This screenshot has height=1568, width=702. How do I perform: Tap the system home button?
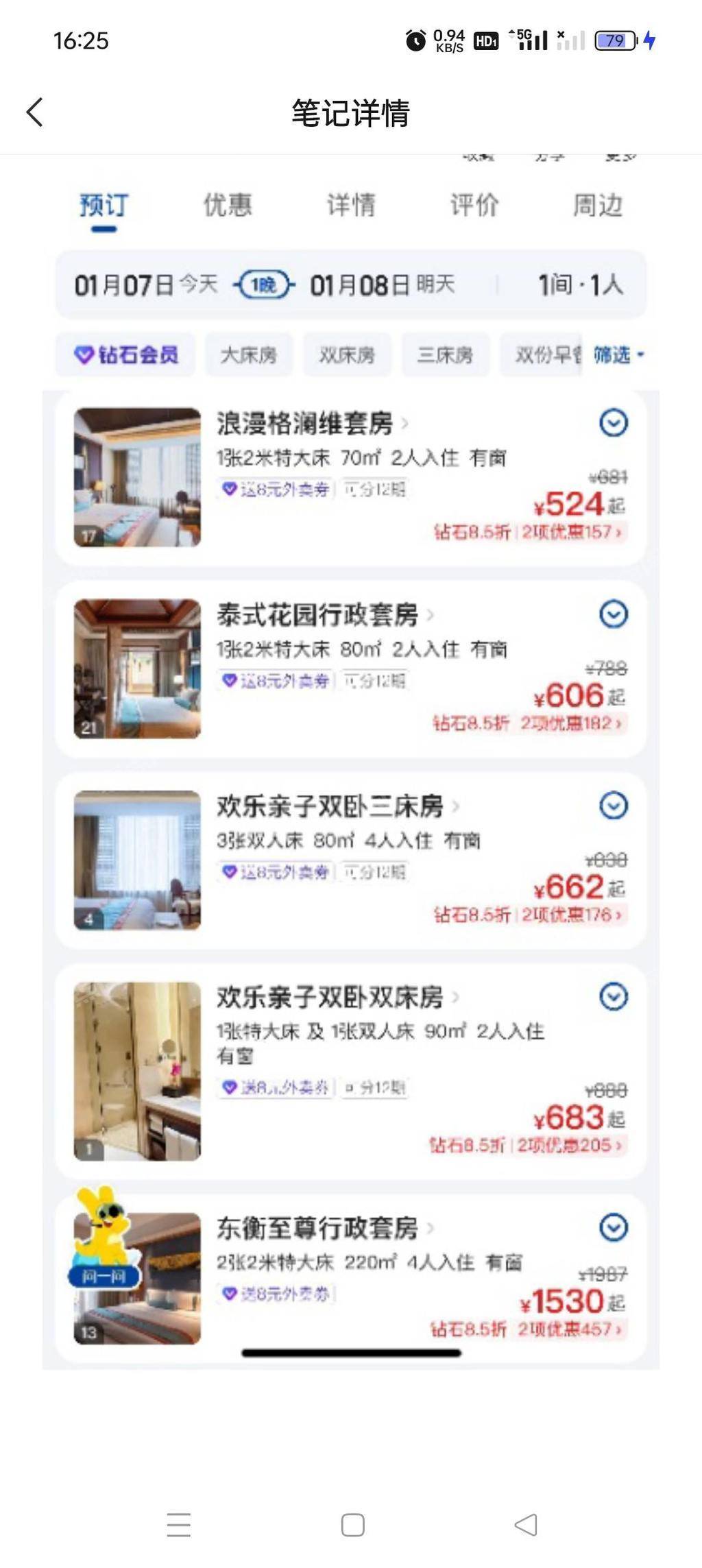click(x=352, y=1525)
